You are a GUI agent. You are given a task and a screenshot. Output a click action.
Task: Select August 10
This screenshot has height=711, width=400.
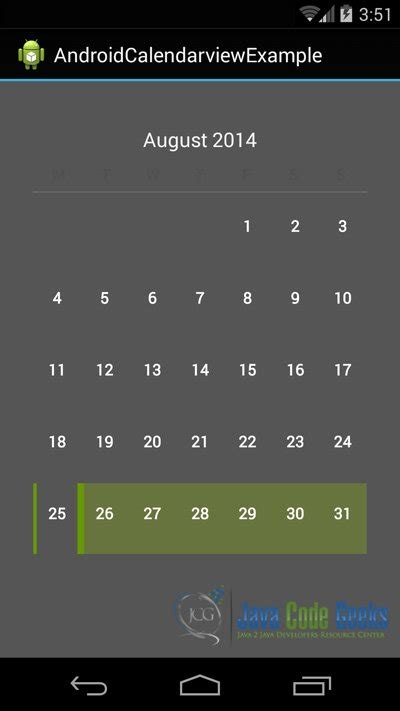point(342,298)
